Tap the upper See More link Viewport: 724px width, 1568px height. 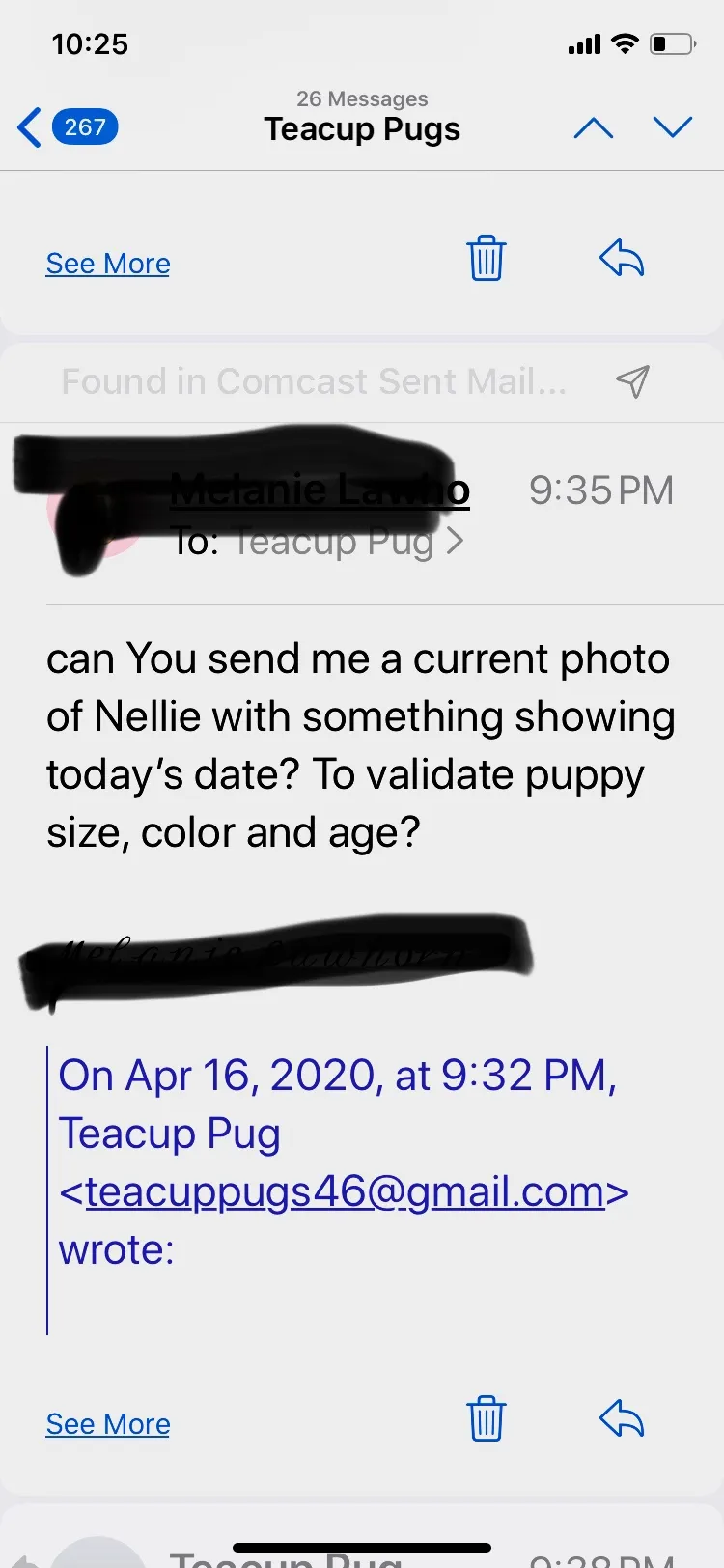(x=108, y=264)
